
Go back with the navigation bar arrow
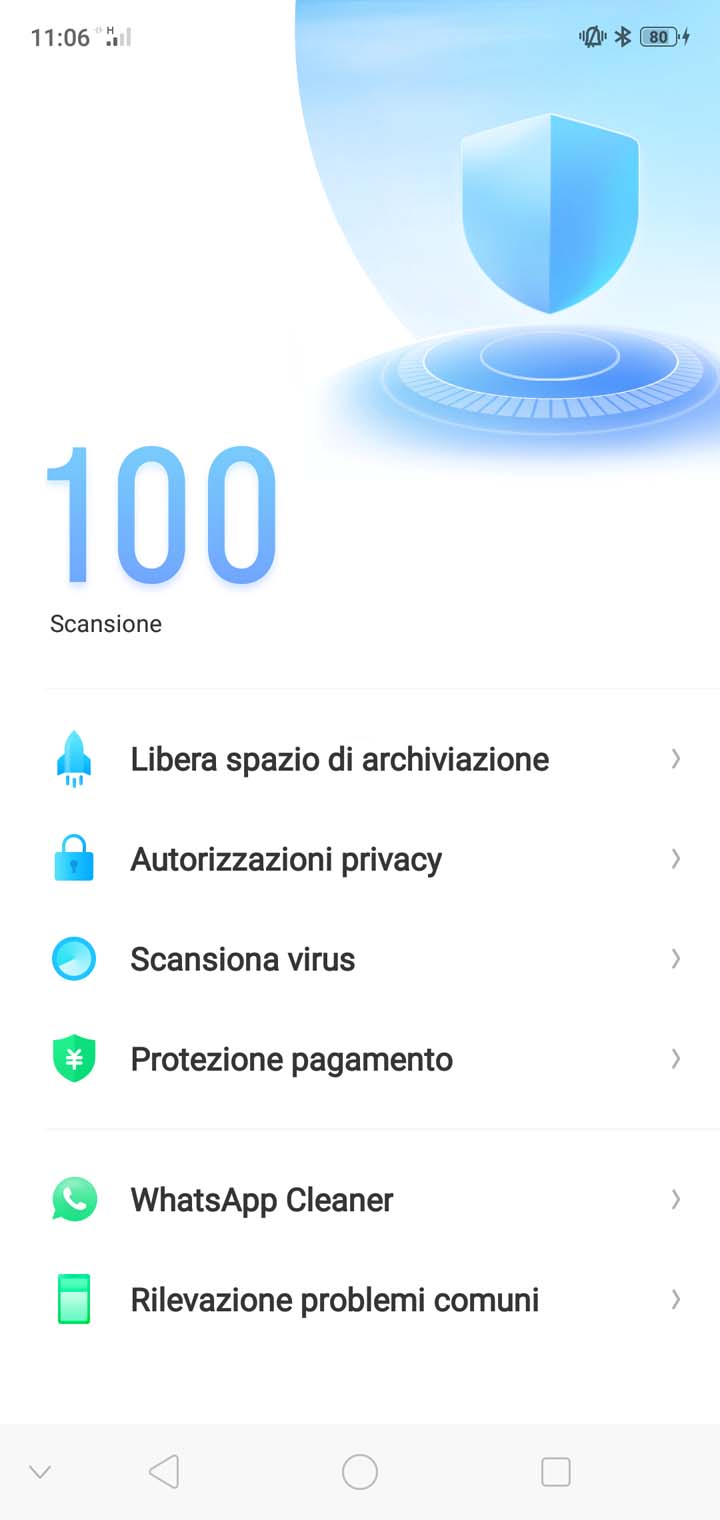(x=164, y=1471)
